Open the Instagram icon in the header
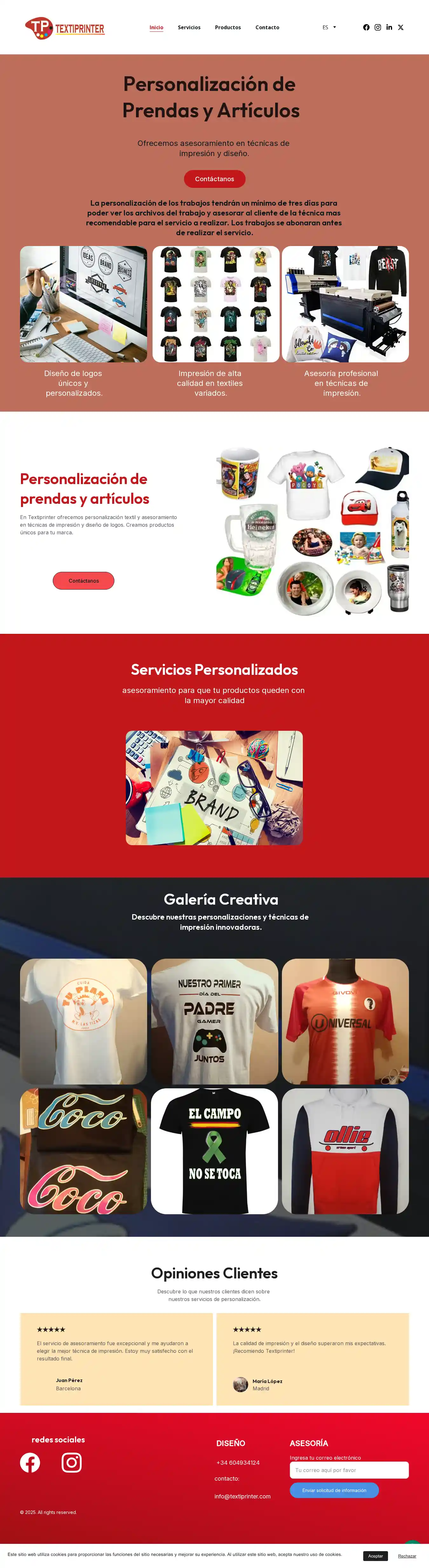 [378, 27]
